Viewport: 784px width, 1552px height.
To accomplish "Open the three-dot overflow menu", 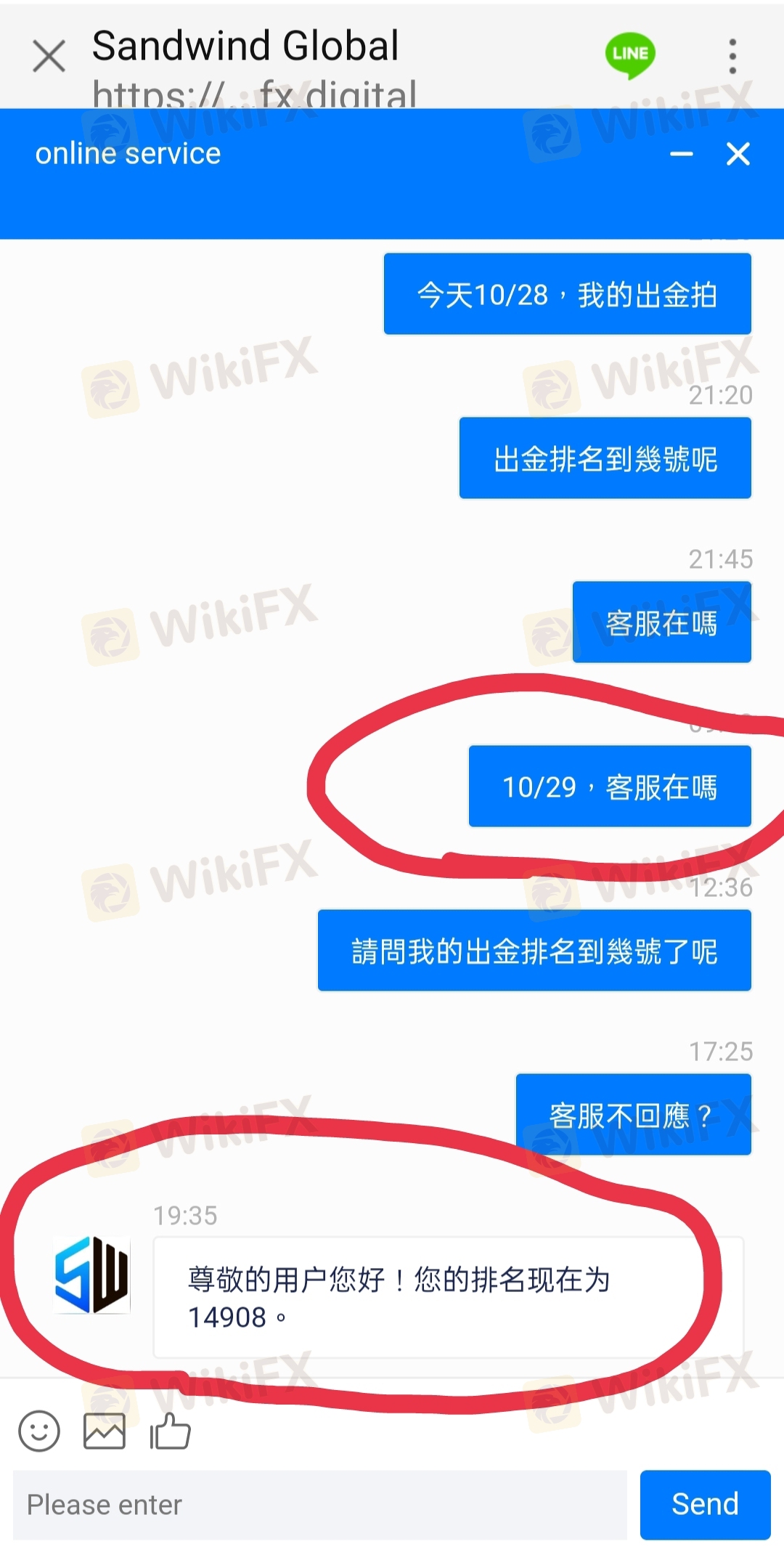I will point(732,56).
